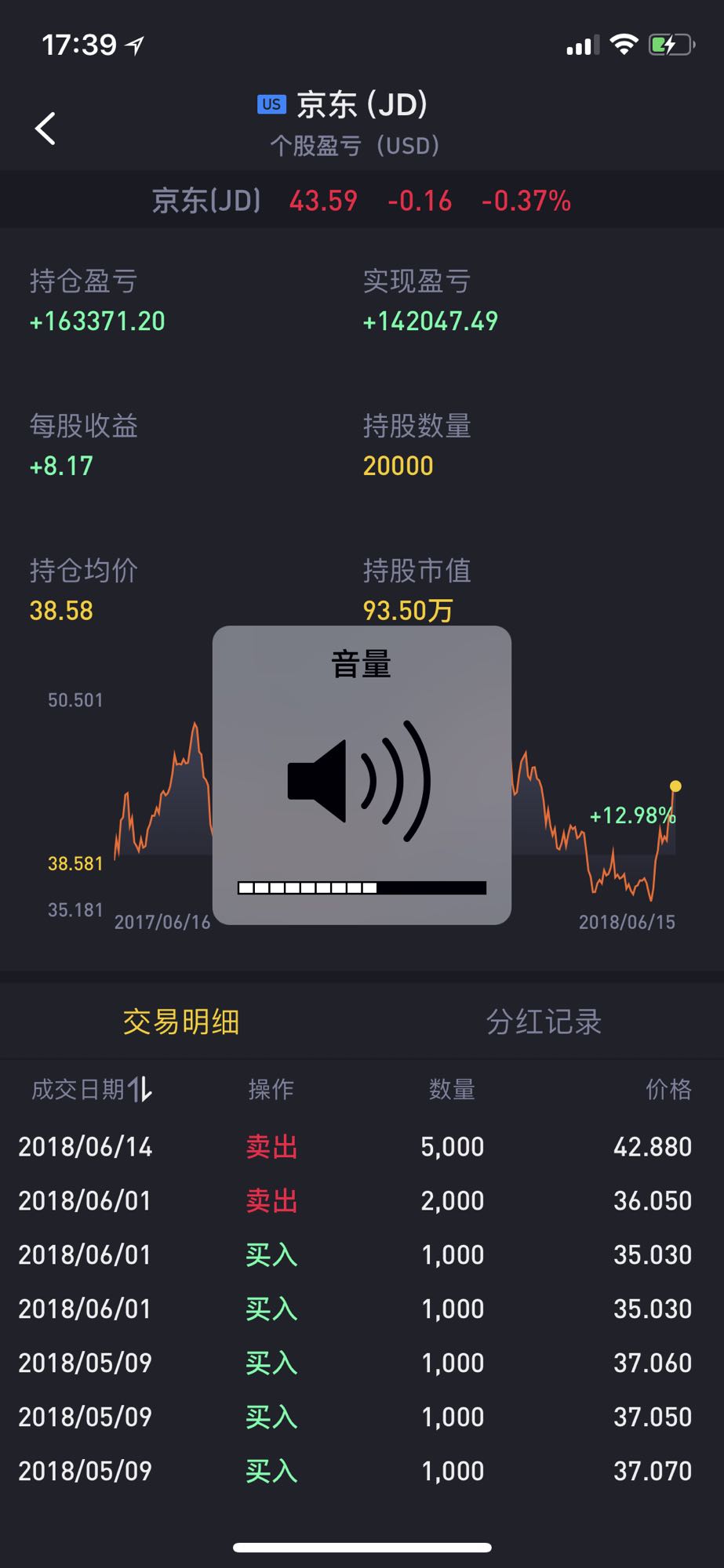Switch to the 分红记录 tab
Viewport: 724px width, 1568px height.
coord(544,1022)
